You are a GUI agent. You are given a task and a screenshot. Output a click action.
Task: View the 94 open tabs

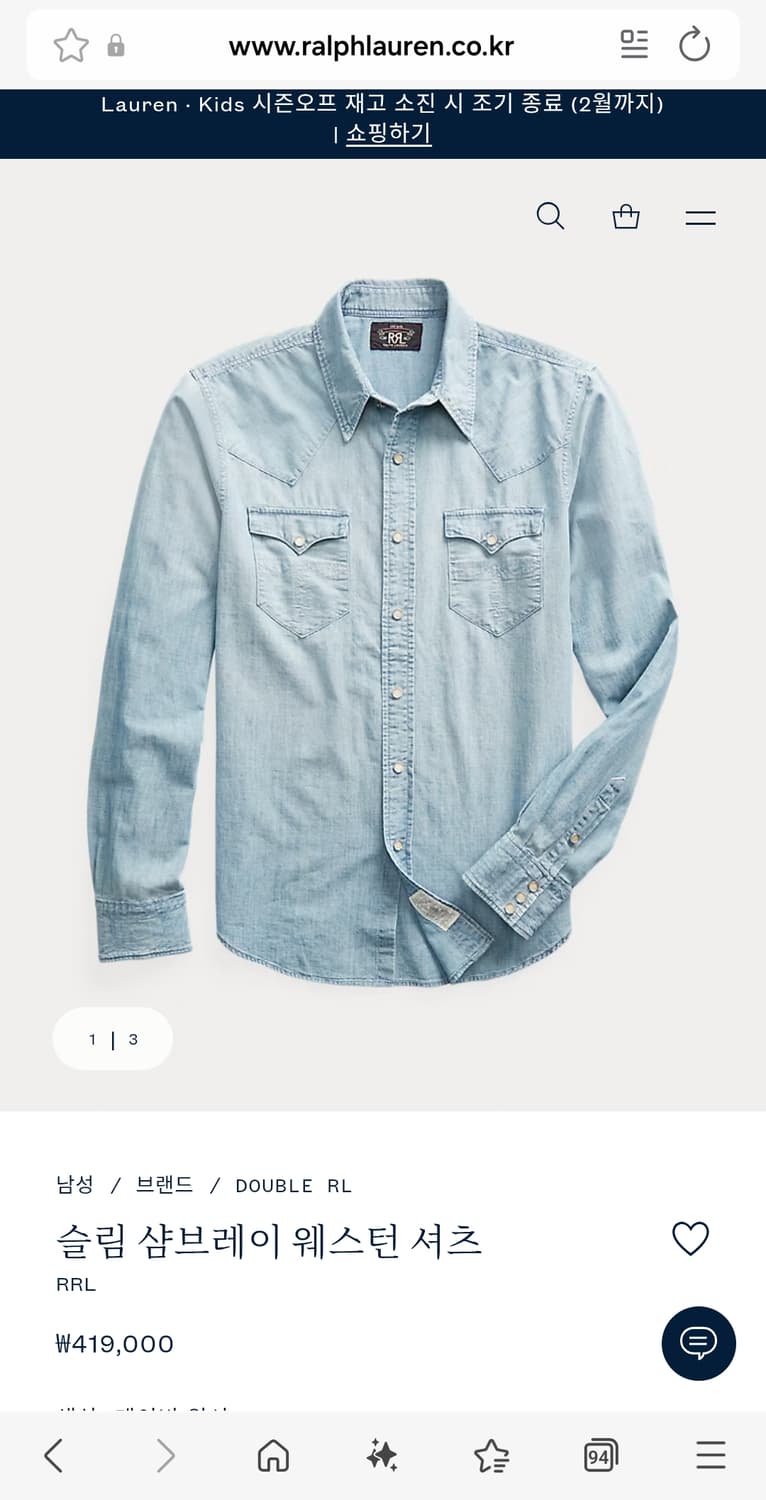coord(600,1456)
